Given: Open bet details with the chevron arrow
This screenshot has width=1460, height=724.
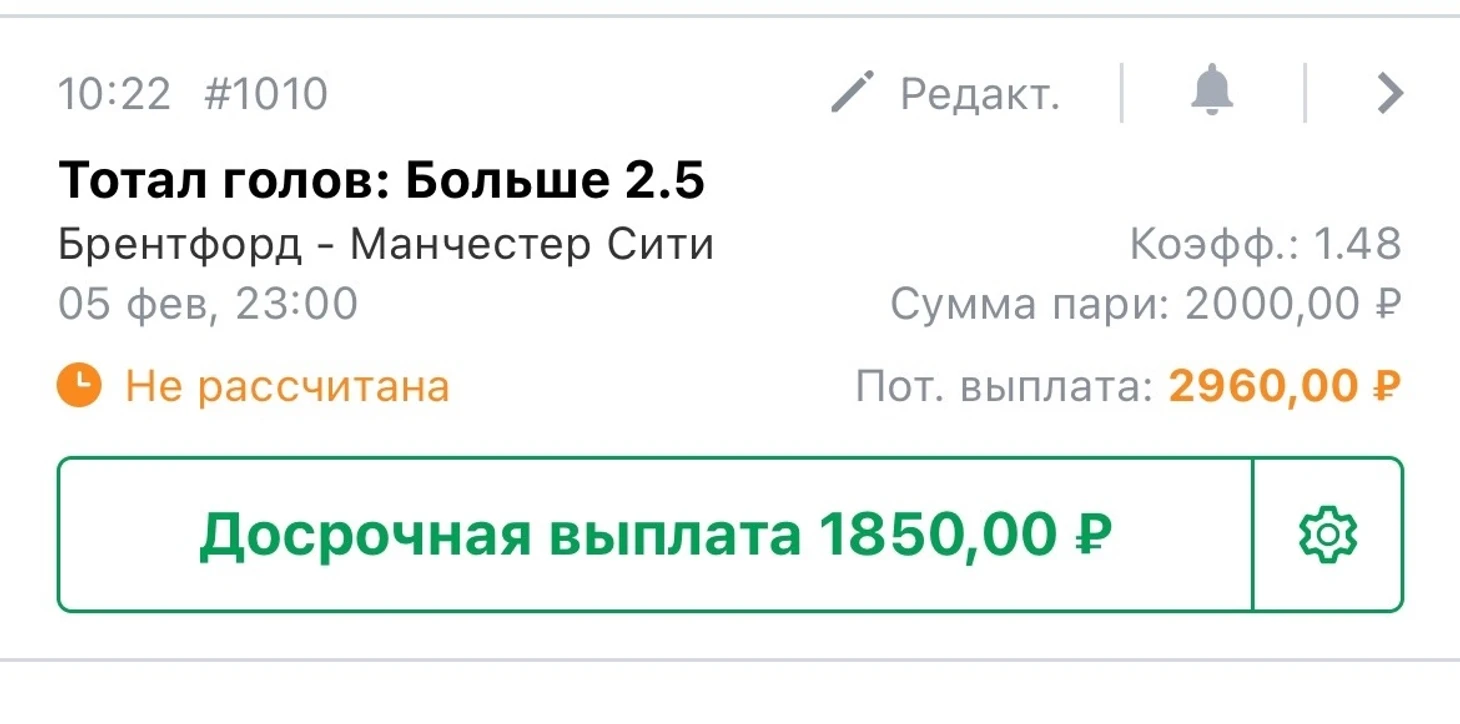Looking at the screenshot, I should coord(1390,94).
